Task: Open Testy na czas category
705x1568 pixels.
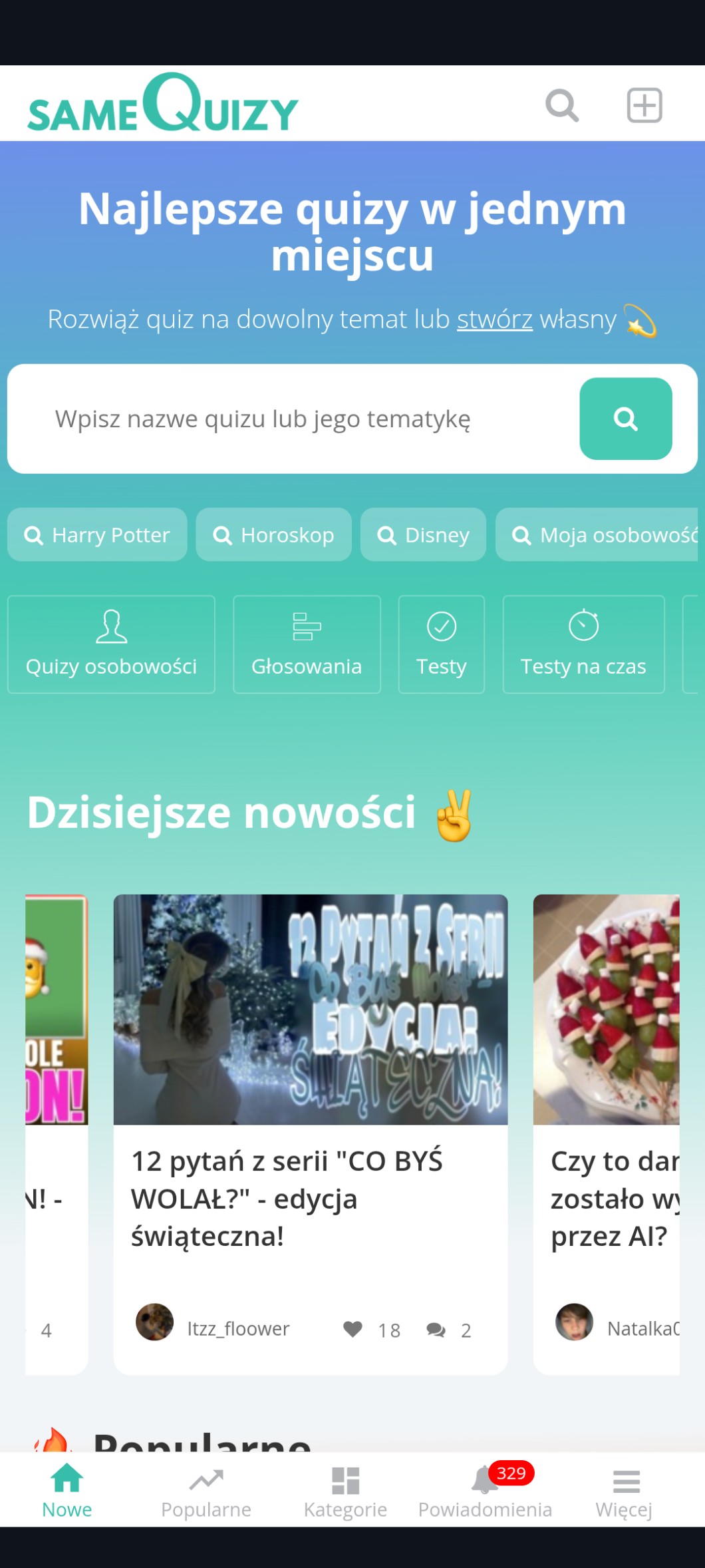Action: (x=583, y=644)
